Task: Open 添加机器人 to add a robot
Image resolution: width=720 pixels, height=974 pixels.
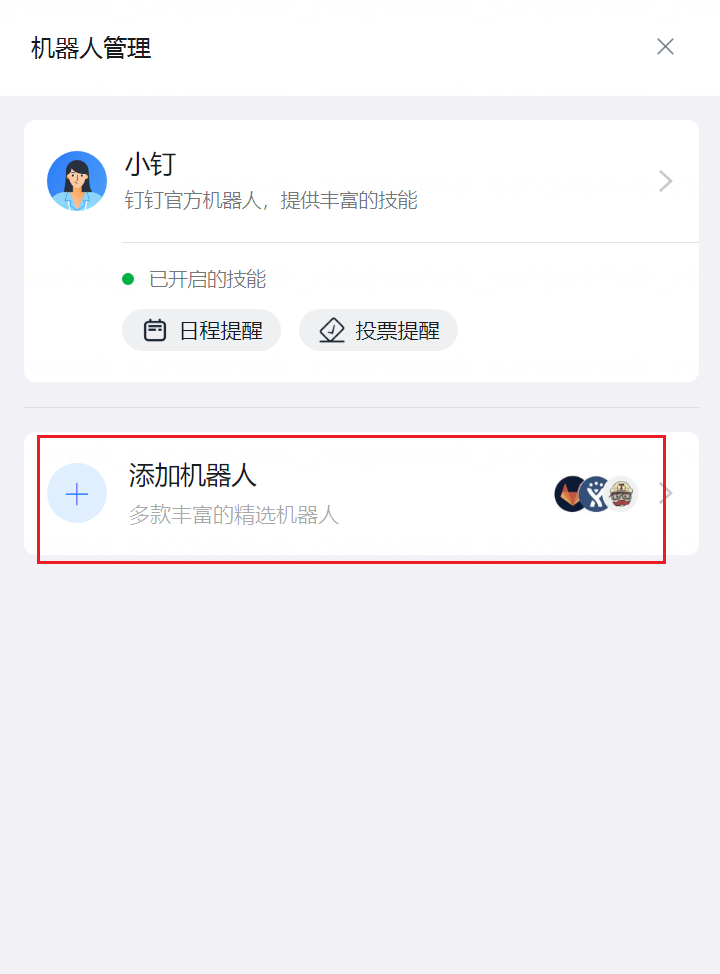Action: coord(350,494)
